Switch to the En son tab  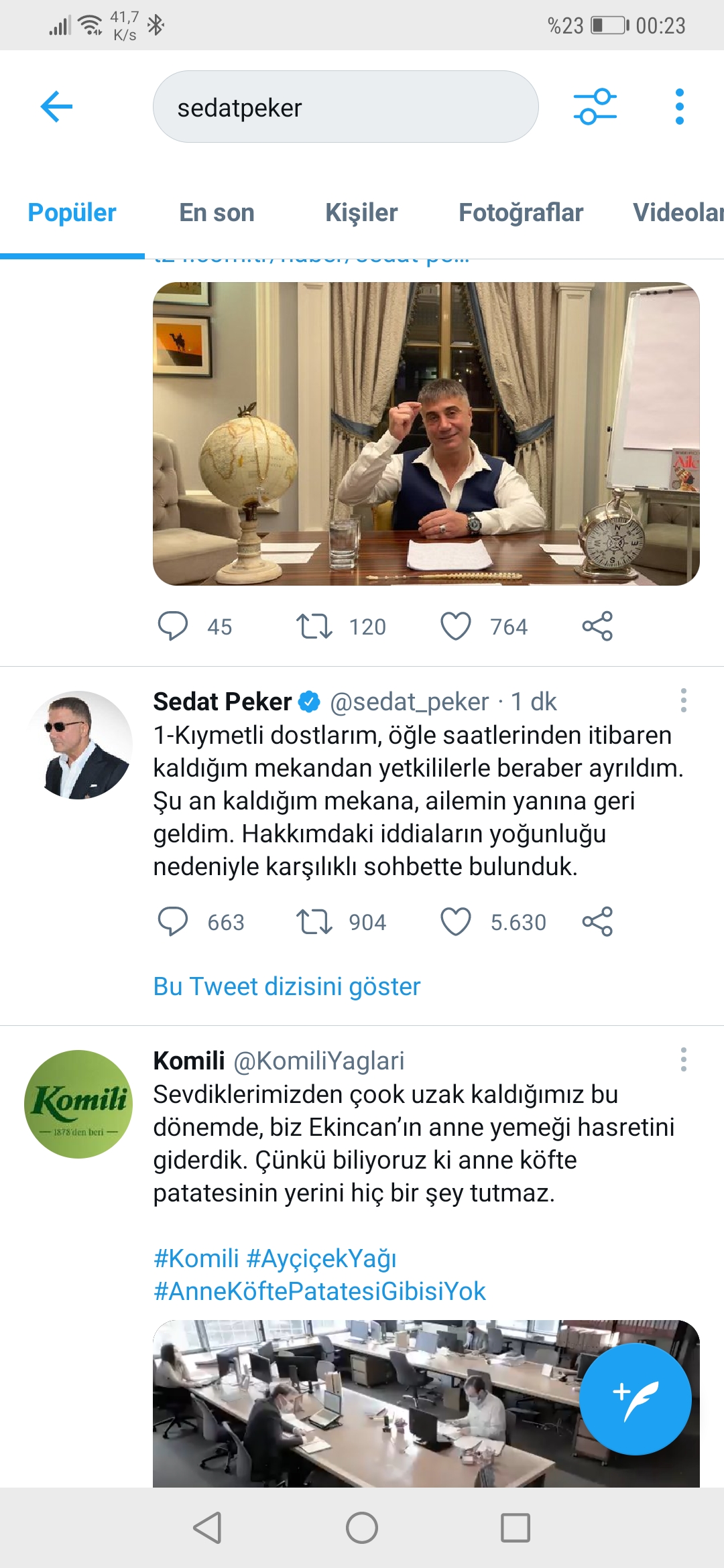pos(217,213)
